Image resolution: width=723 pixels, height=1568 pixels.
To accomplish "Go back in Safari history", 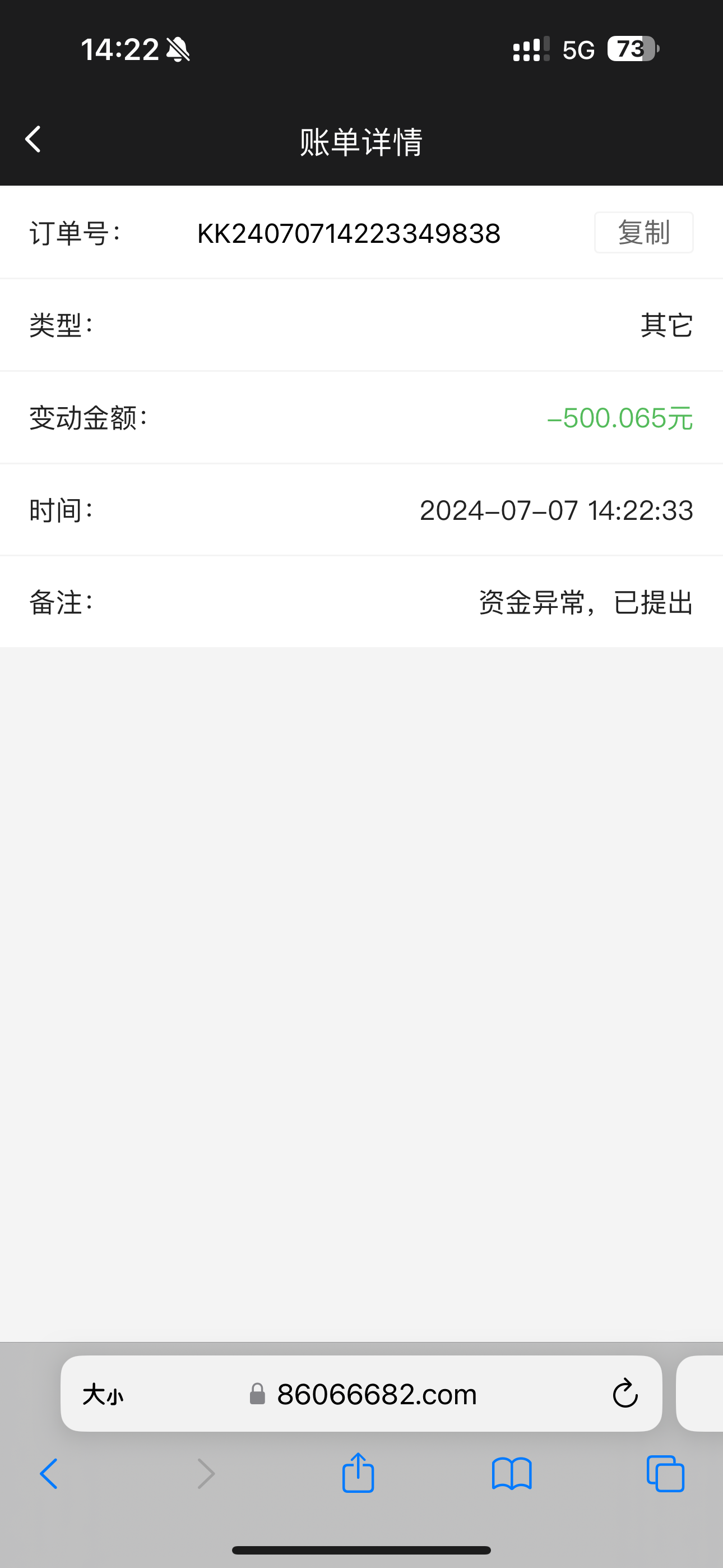I will pyautogui.click(x=49, y=1474).
